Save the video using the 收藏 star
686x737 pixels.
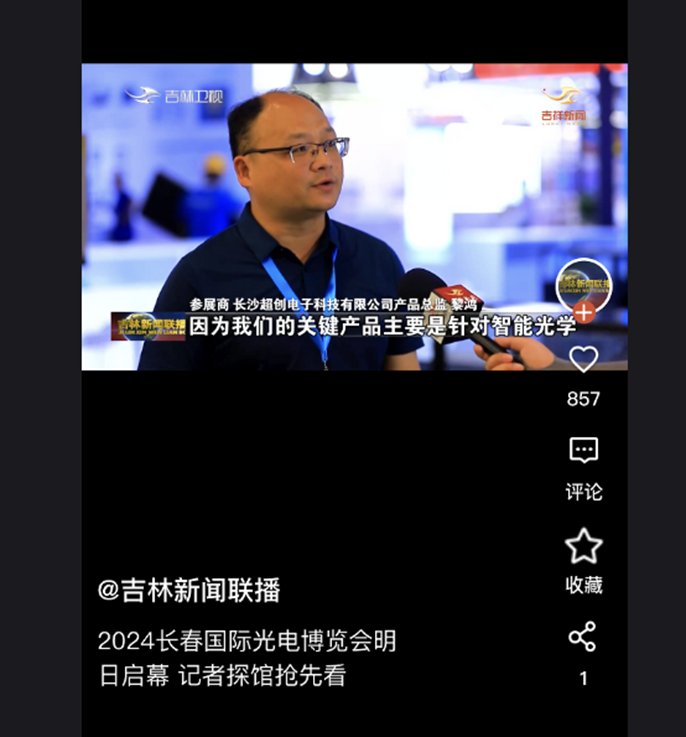(583, 546)
